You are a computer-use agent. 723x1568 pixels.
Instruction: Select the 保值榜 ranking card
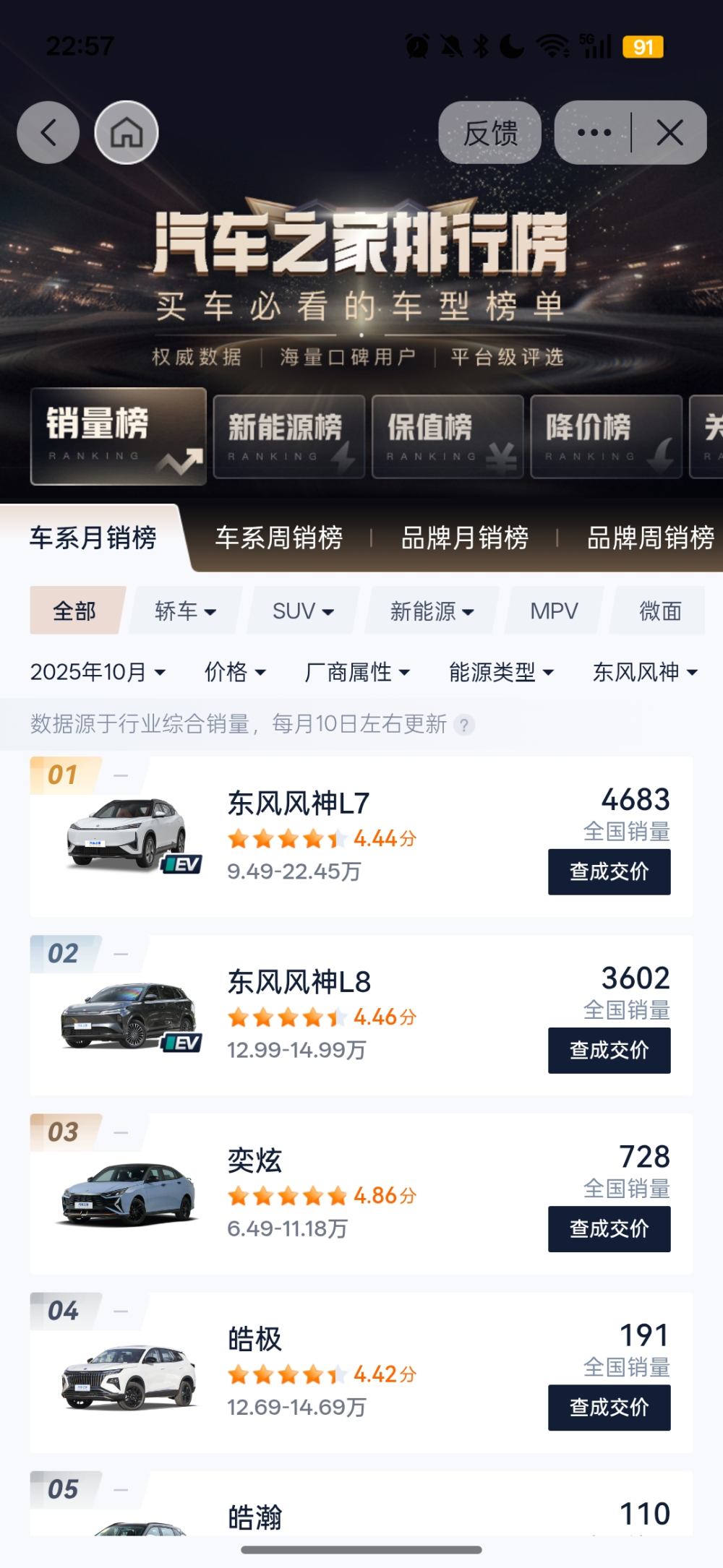447,437
